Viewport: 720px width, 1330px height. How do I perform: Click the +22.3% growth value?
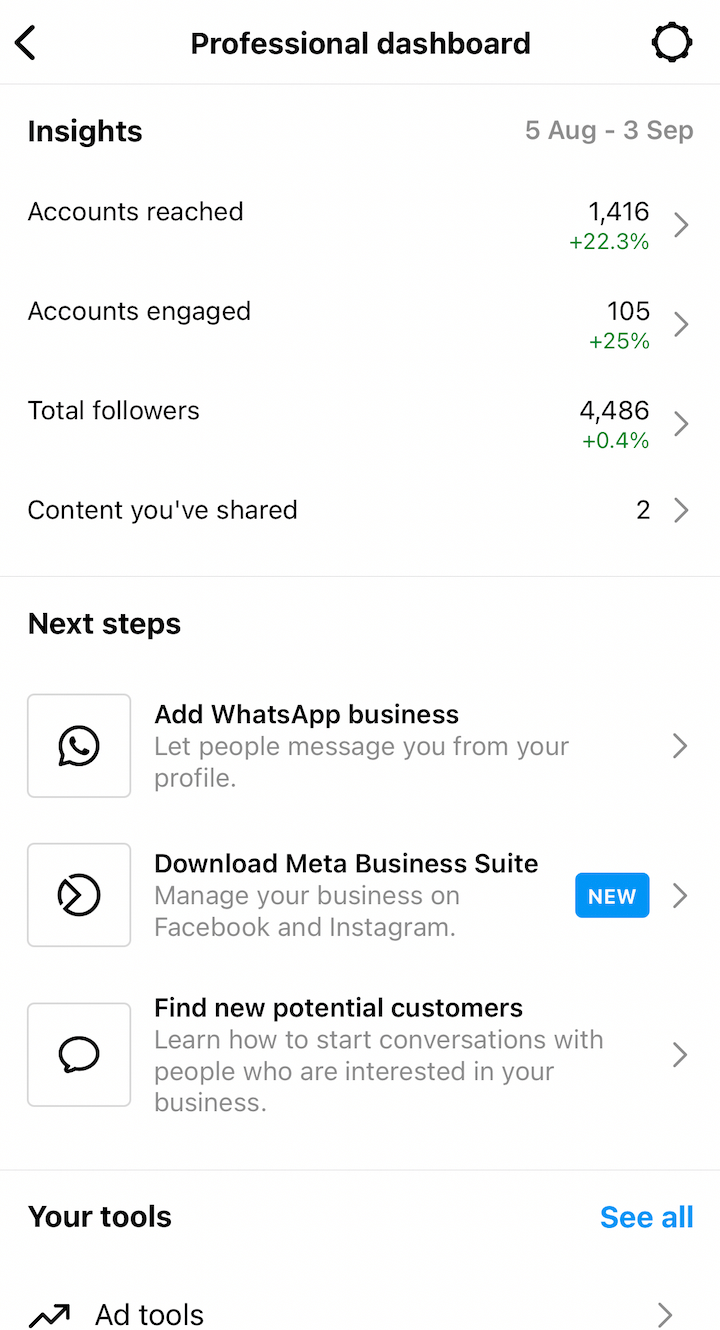point(609,241)
